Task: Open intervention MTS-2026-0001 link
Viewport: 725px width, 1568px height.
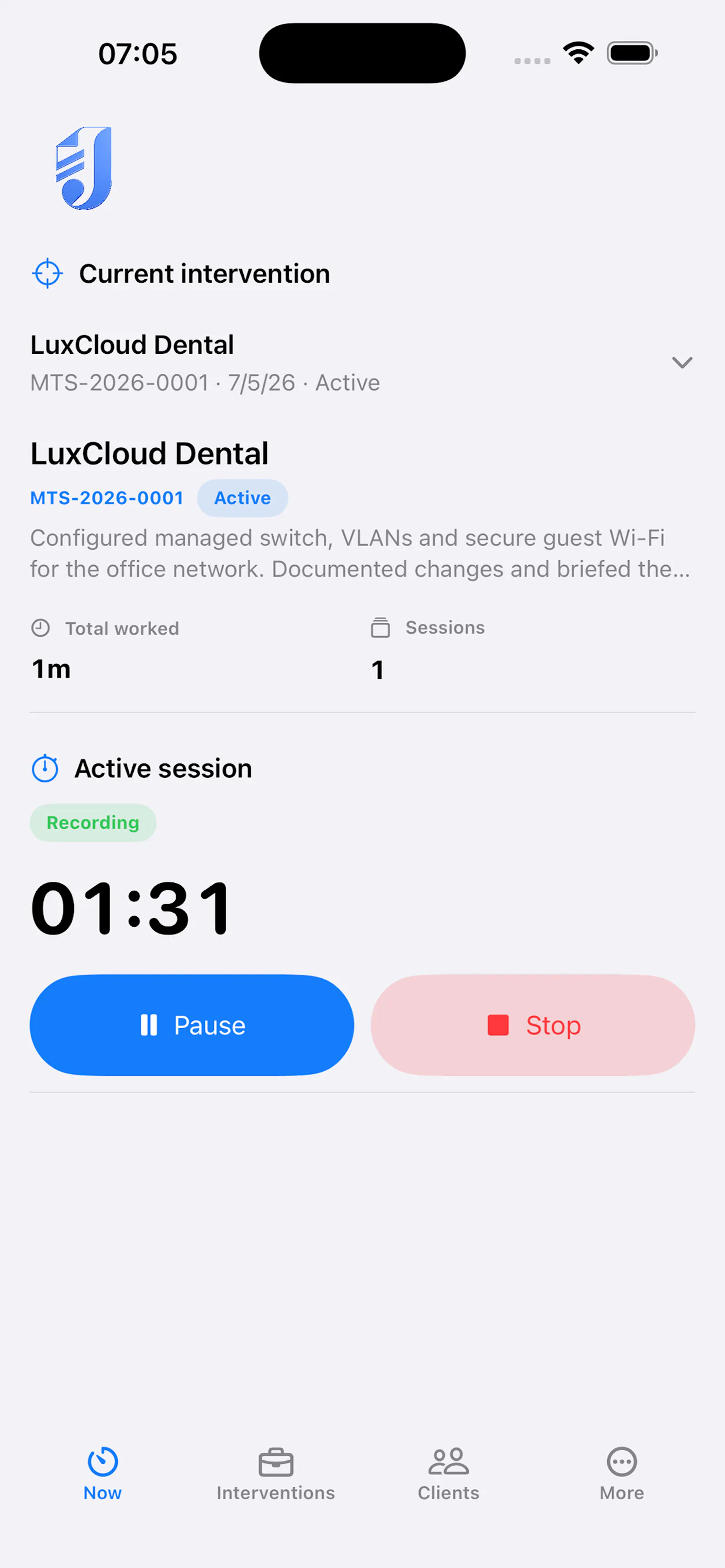Action: 106,498
